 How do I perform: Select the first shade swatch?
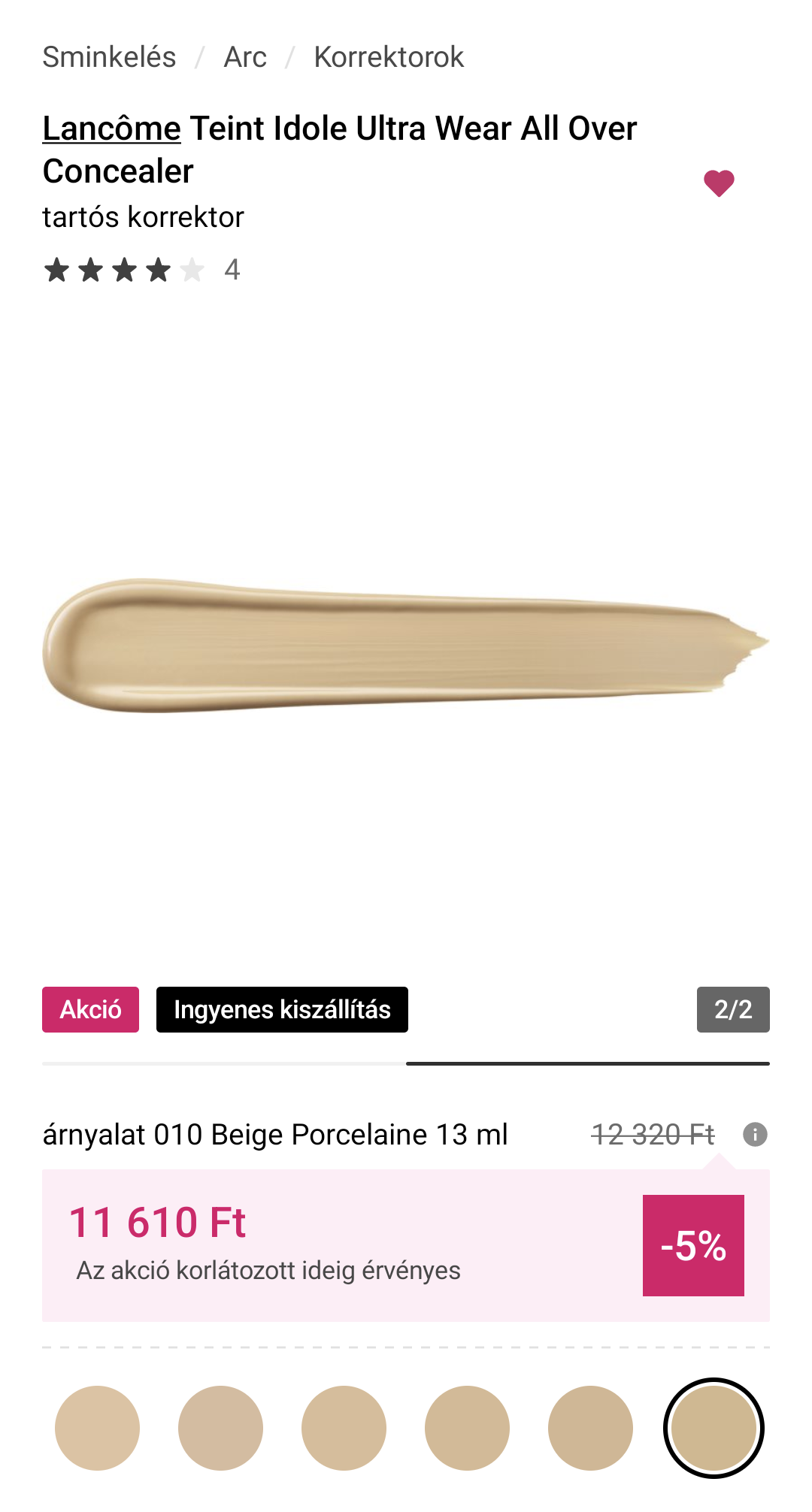97,1428
